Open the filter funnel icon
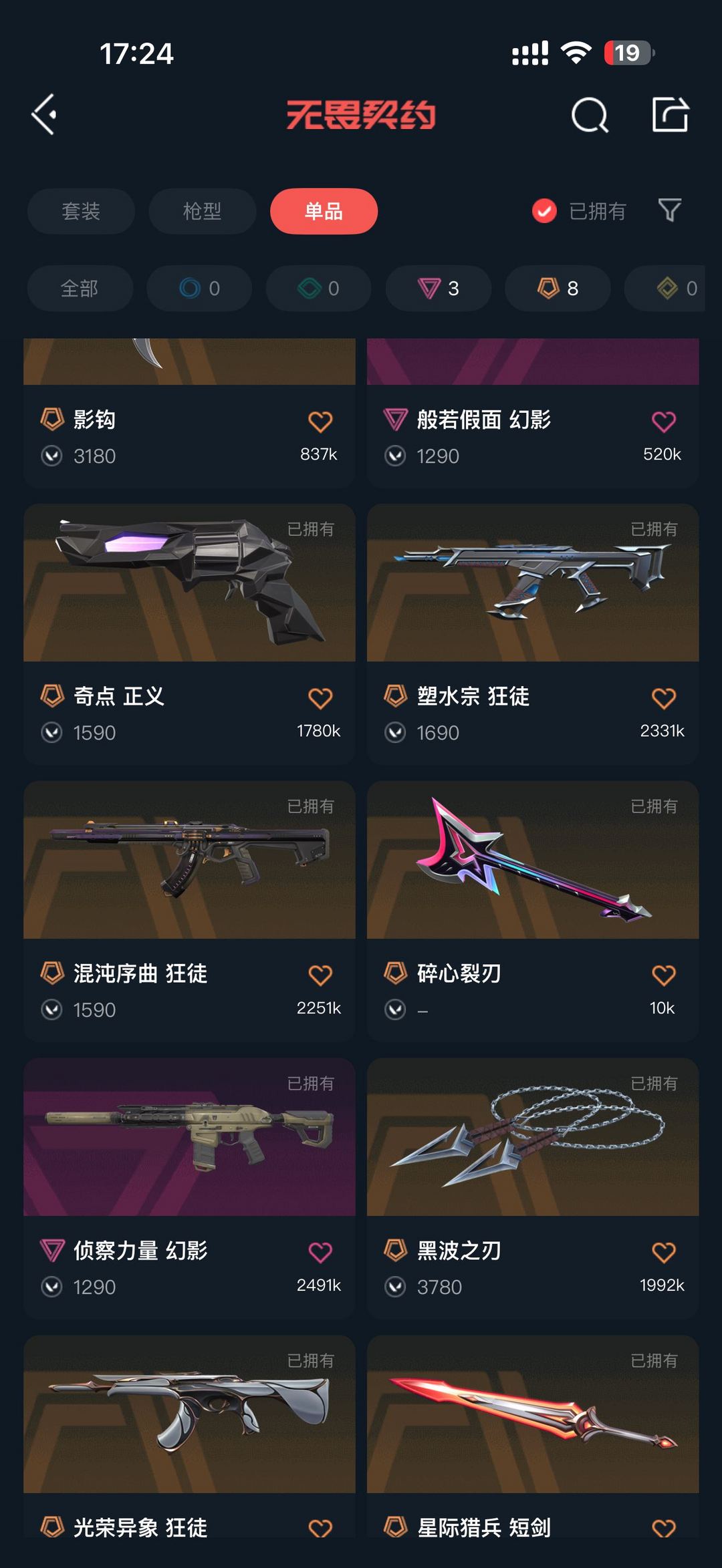This screenshot has width=722, height=1568. click(670, 210)
